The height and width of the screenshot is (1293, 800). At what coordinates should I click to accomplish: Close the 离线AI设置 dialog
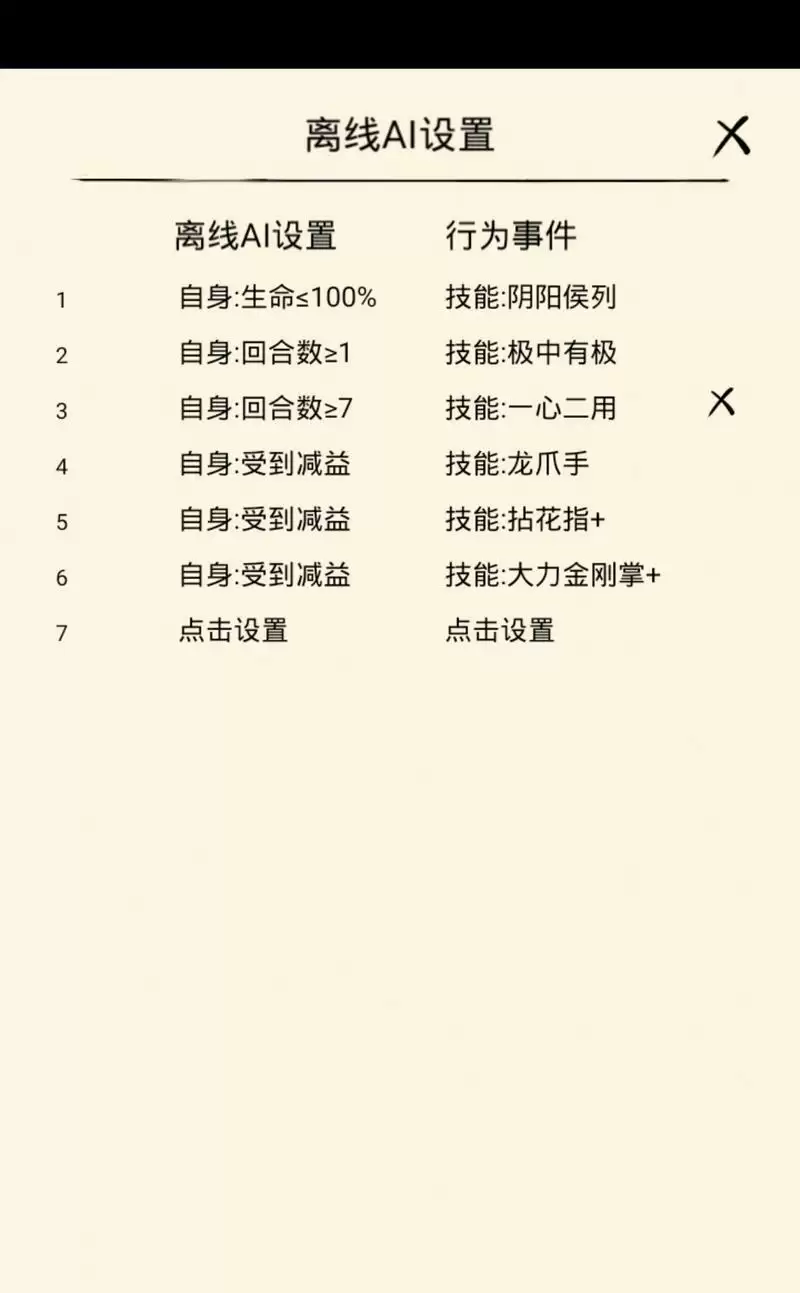pyautogui.click(x=731, y=134)
